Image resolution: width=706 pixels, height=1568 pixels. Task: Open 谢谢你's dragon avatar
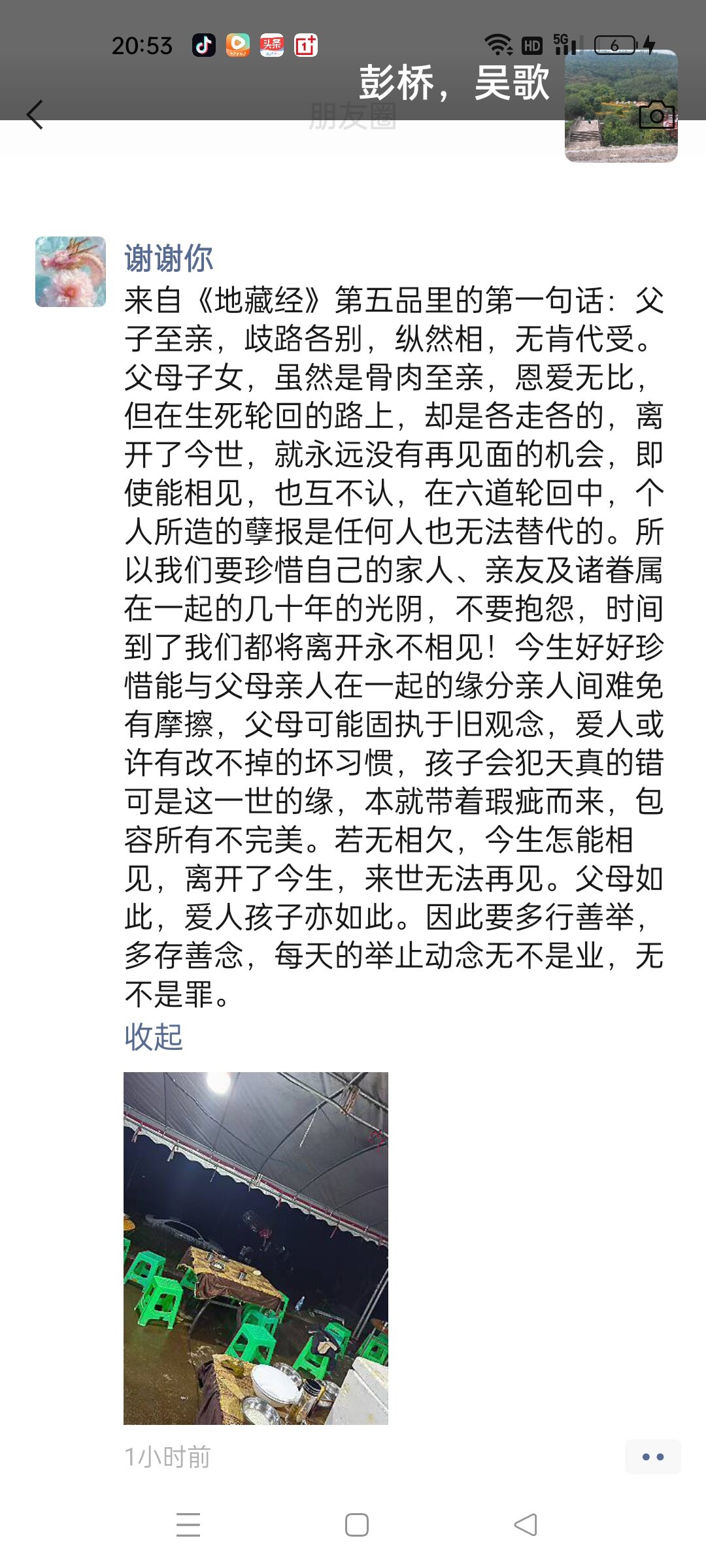(71, 272)
